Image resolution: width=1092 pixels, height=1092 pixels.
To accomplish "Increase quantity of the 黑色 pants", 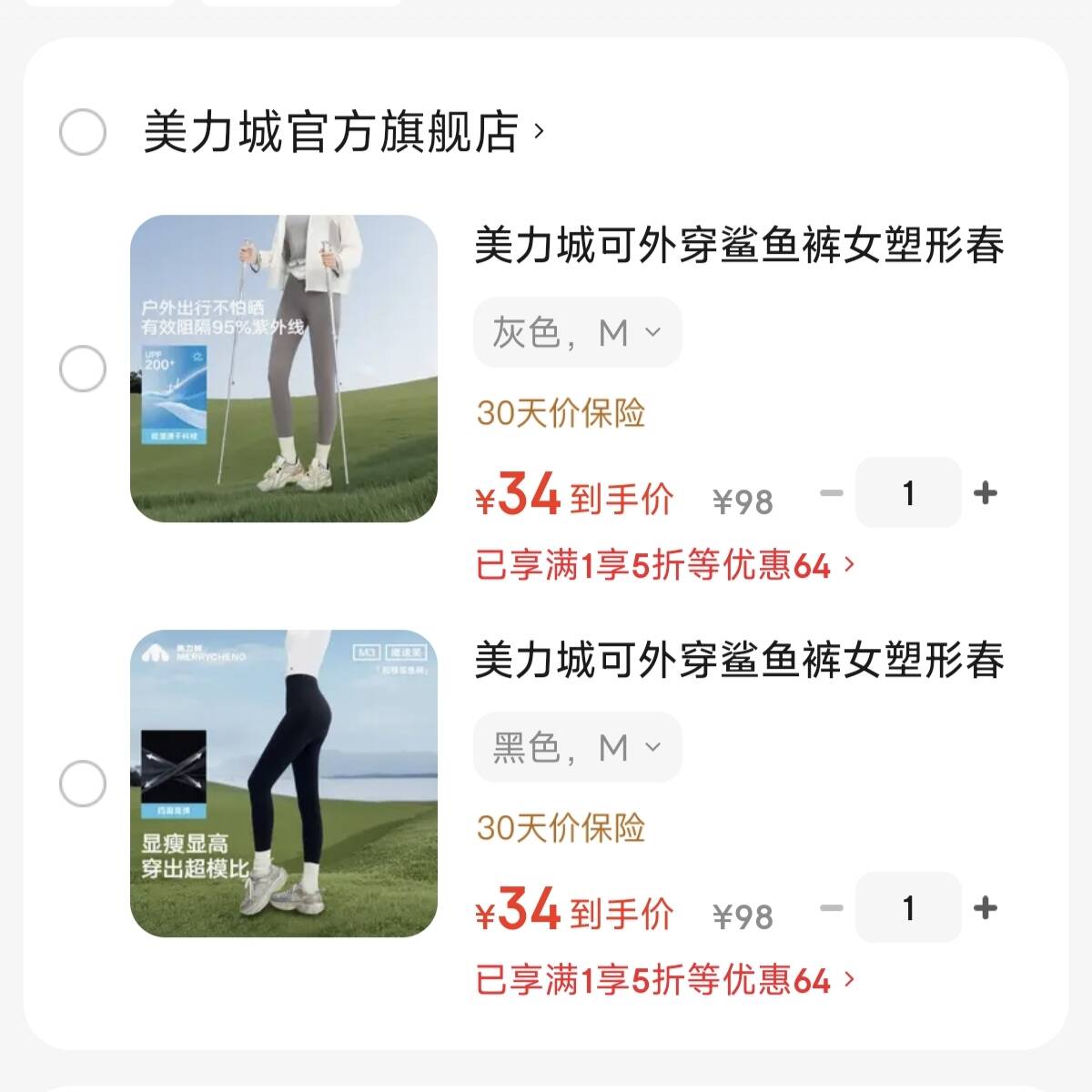I will pos(985,908).
